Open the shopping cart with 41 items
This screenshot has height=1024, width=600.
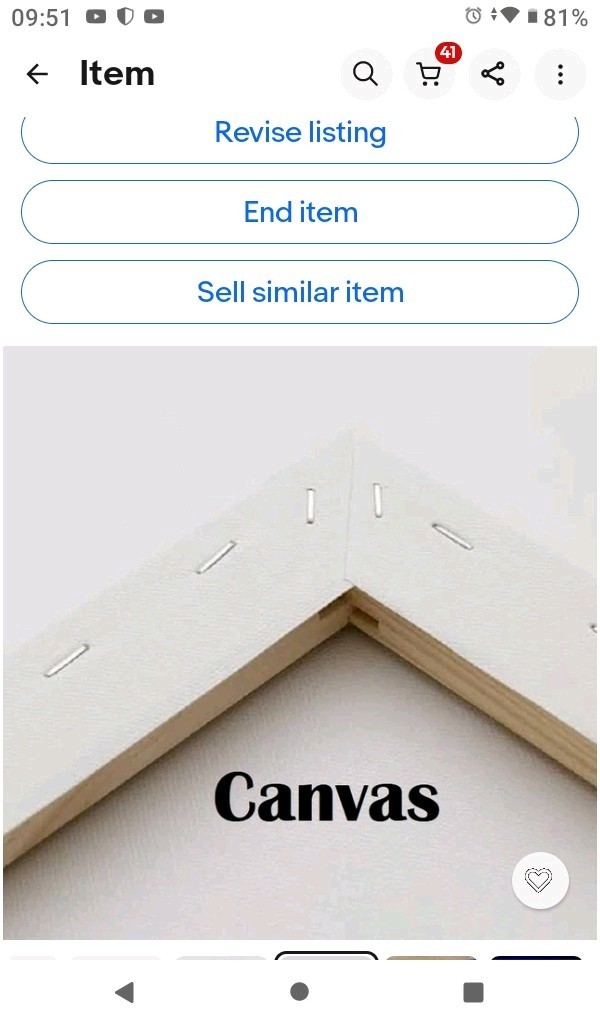pos(430,74)
